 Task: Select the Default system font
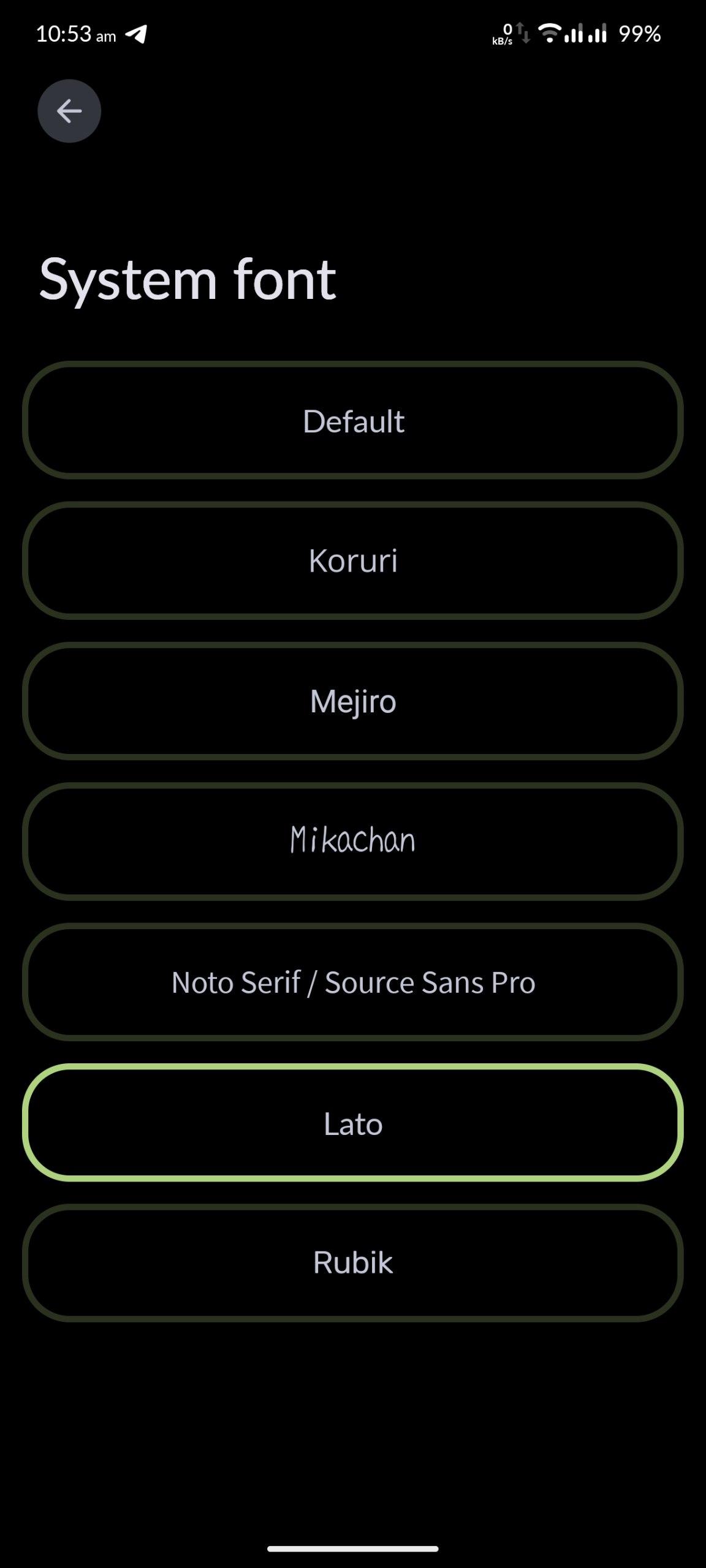353,421
